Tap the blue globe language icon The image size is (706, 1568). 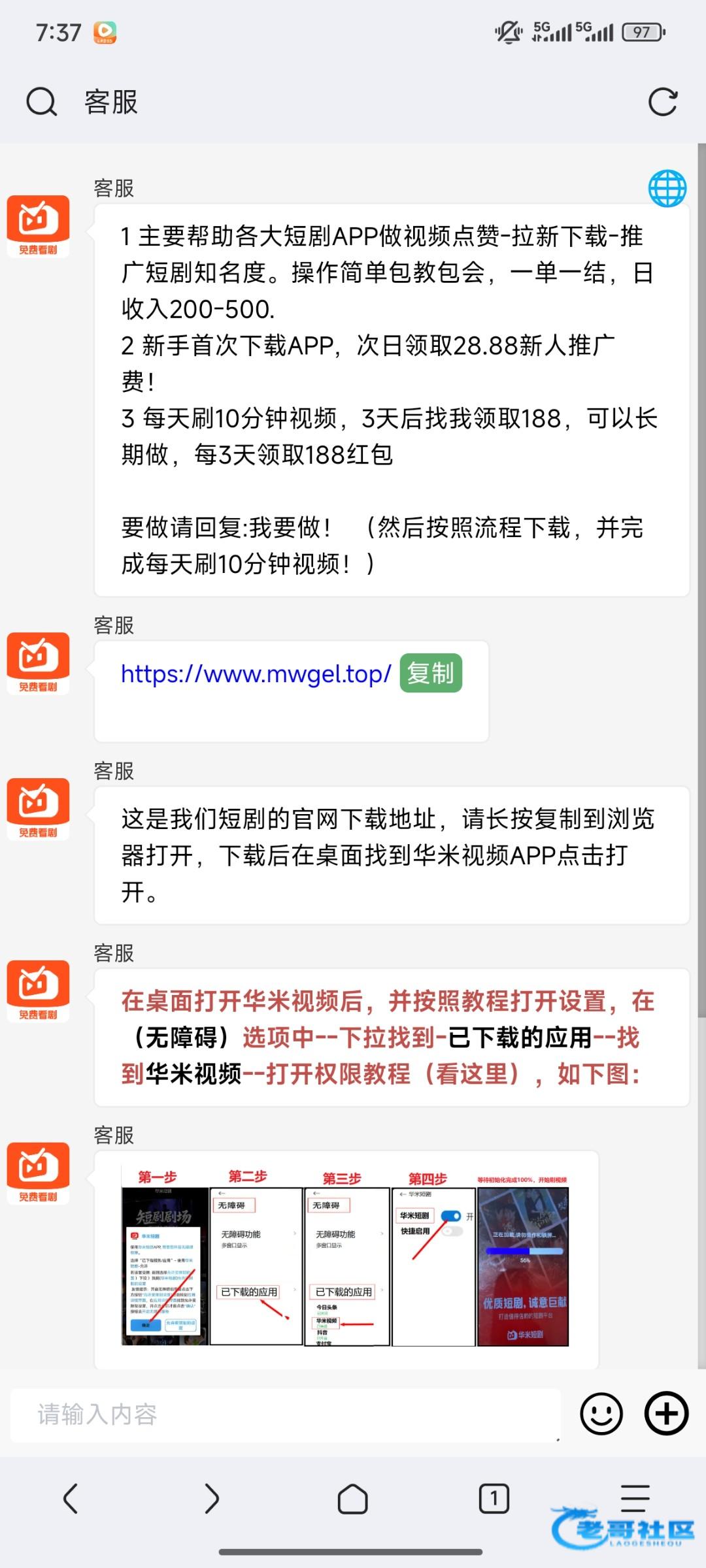tap(667, 188)
